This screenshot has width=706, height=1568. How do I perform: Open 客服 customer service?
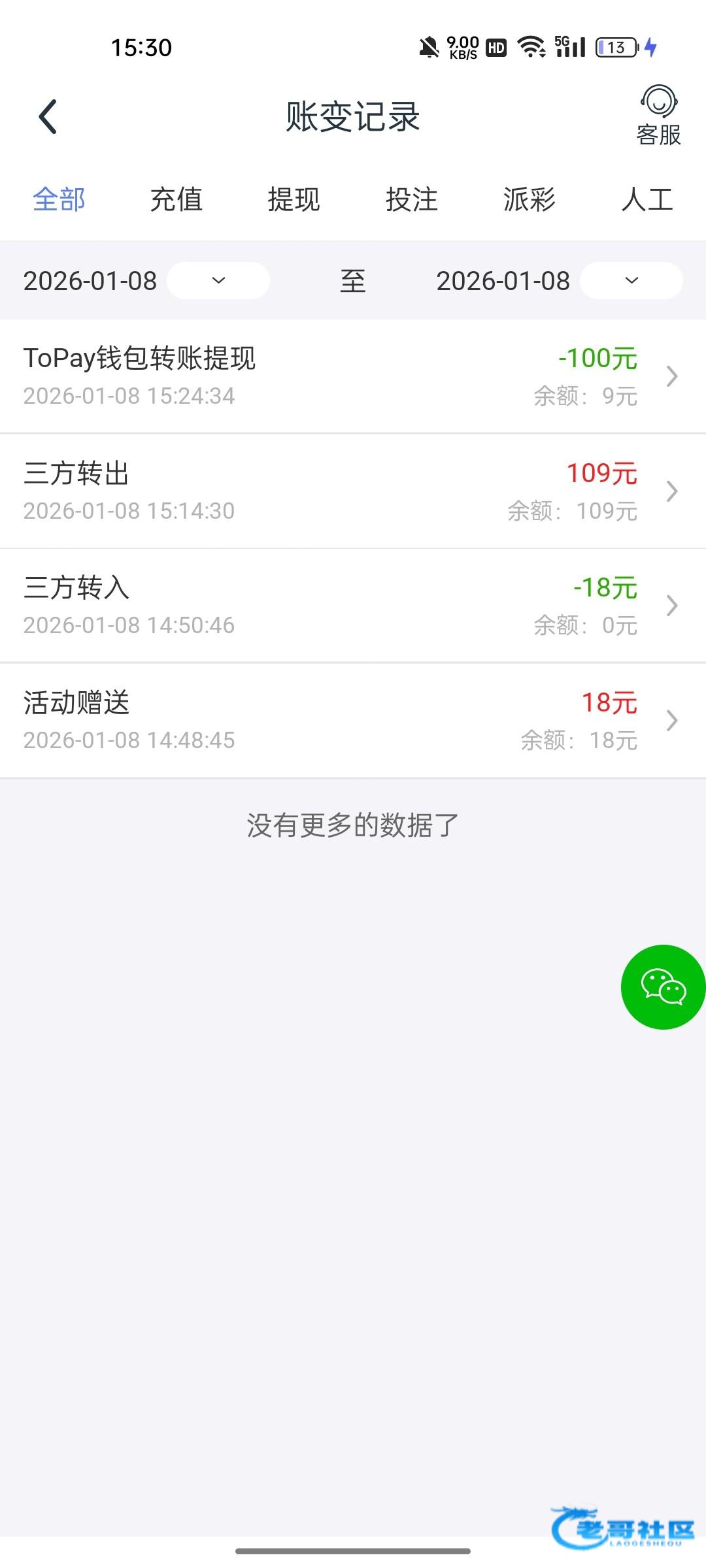[x=658, y=116]
